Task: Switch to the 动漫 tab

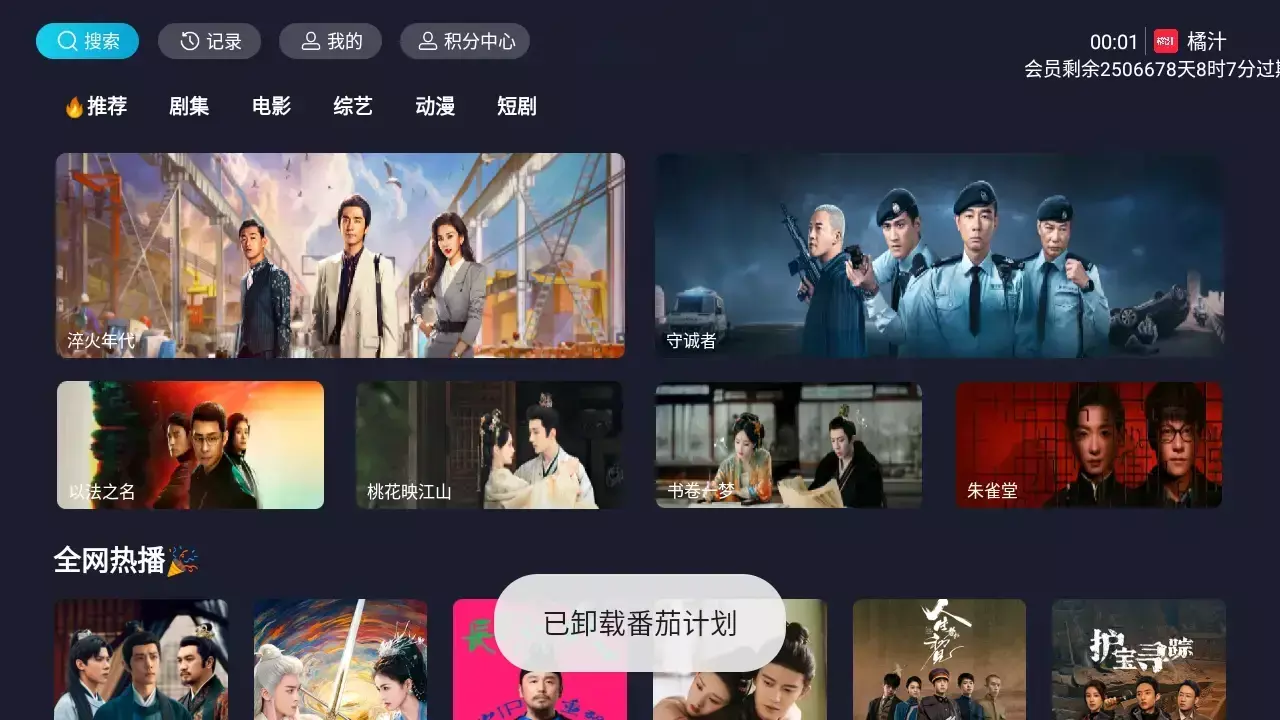Action: [x=435, y=106]
